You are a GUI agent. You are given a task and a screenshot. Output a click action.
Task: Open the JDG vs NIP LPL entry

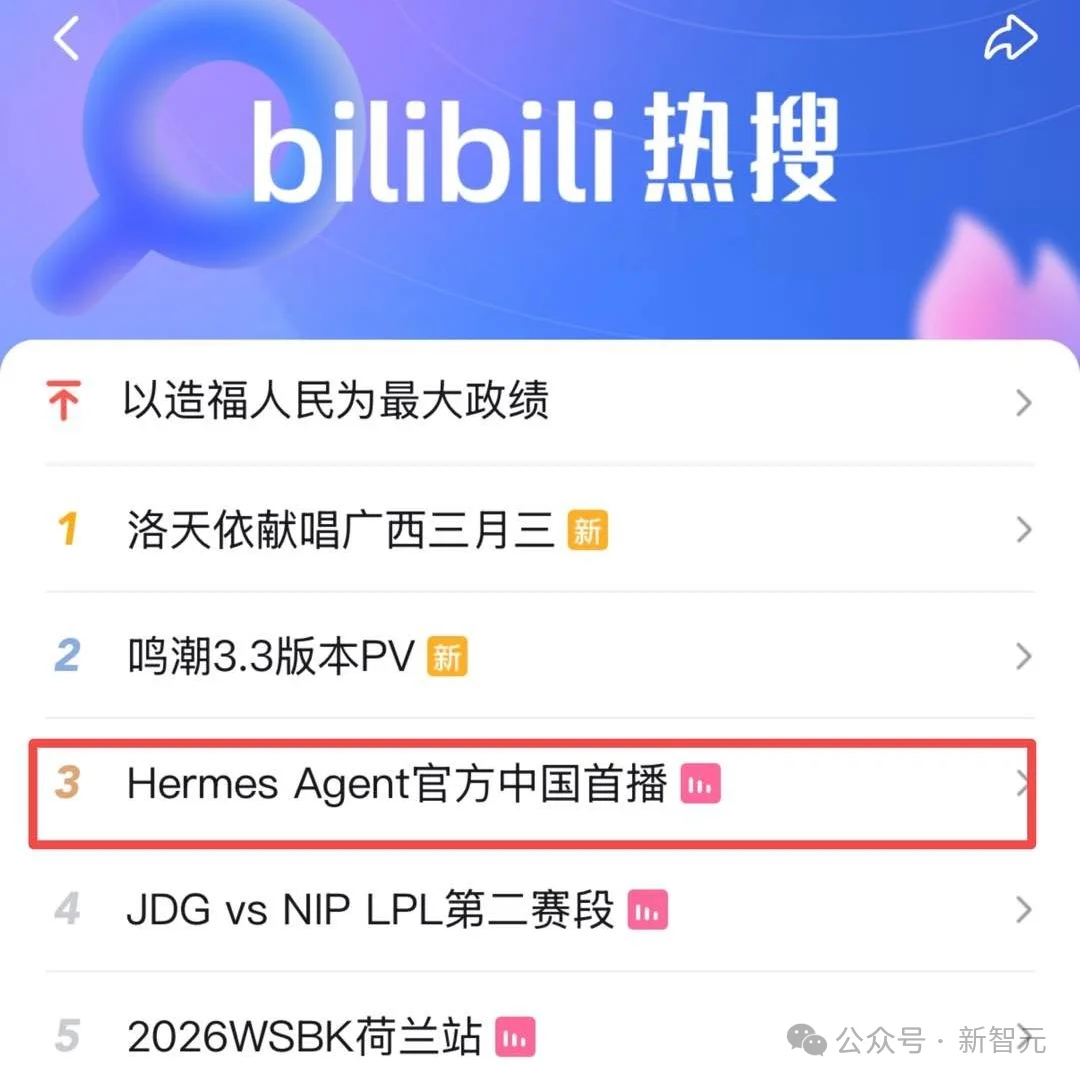370,910
